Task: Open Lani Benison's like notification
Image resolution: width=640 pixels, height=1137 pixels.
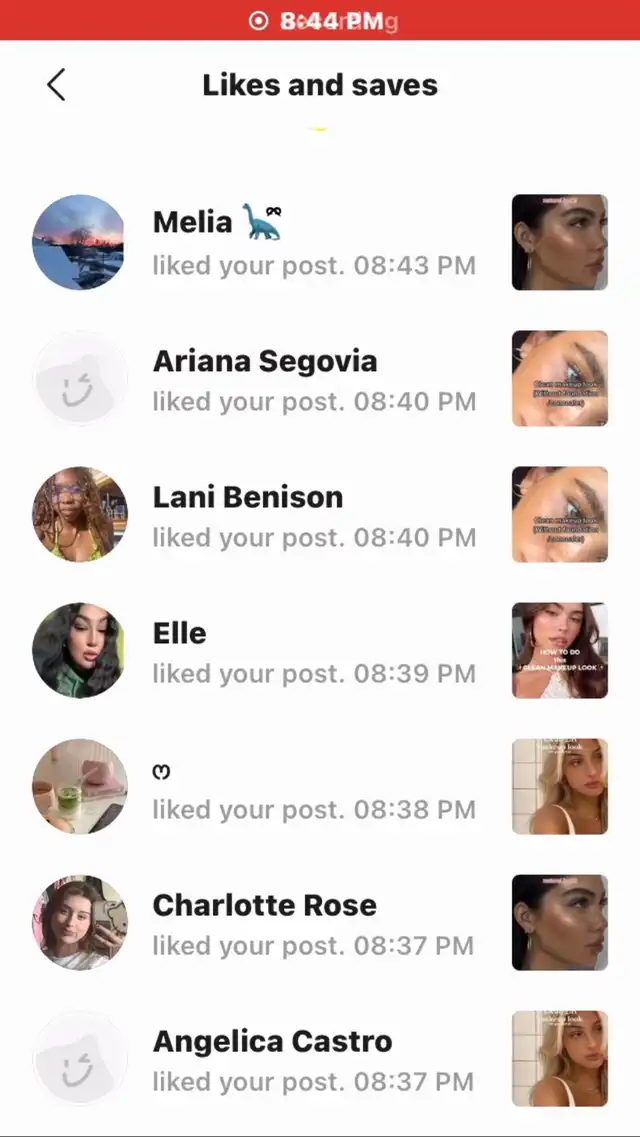Action: coord(320,515)
